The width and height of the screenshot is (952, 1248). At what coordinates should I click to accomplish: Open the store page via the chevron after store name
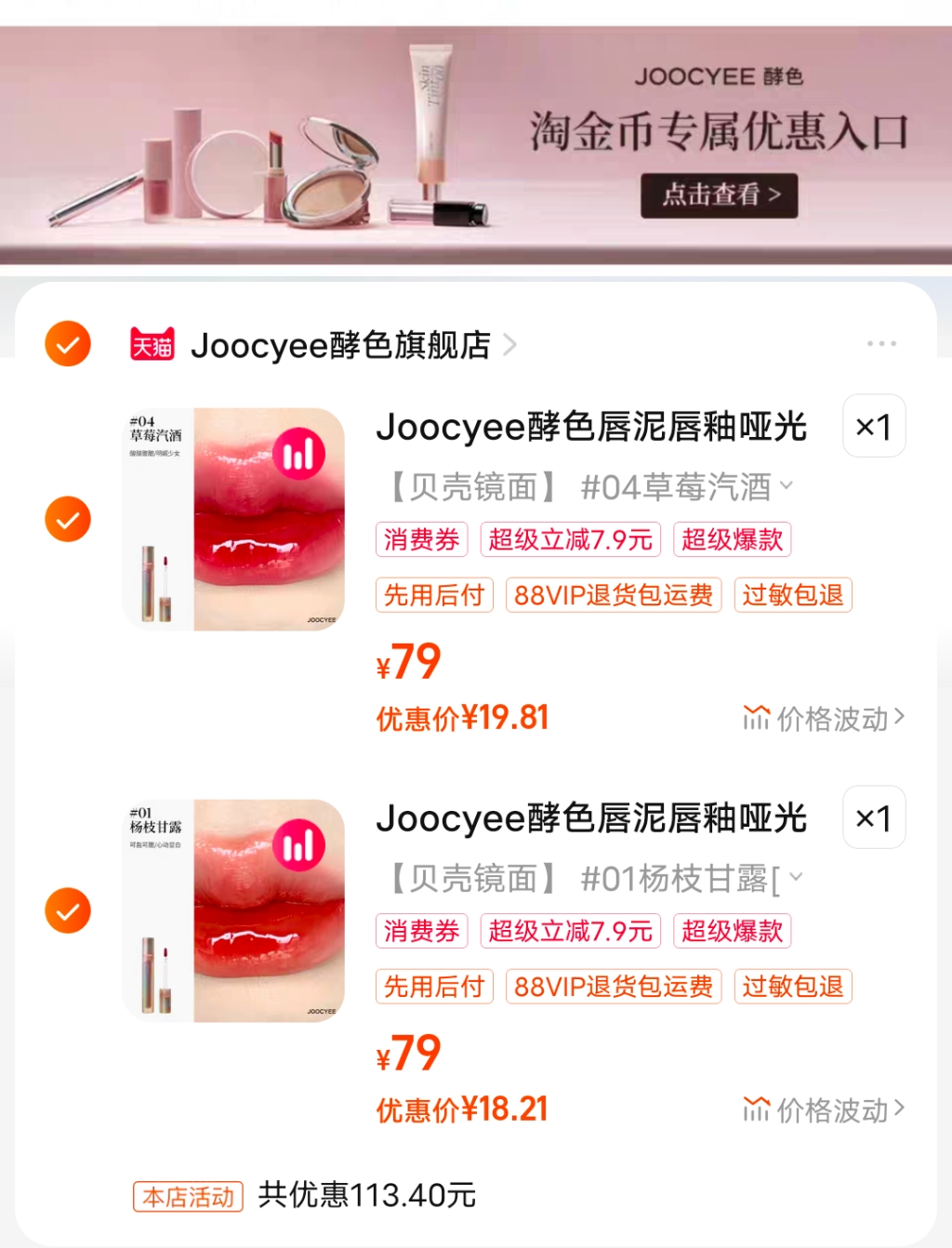click(509, 344)
